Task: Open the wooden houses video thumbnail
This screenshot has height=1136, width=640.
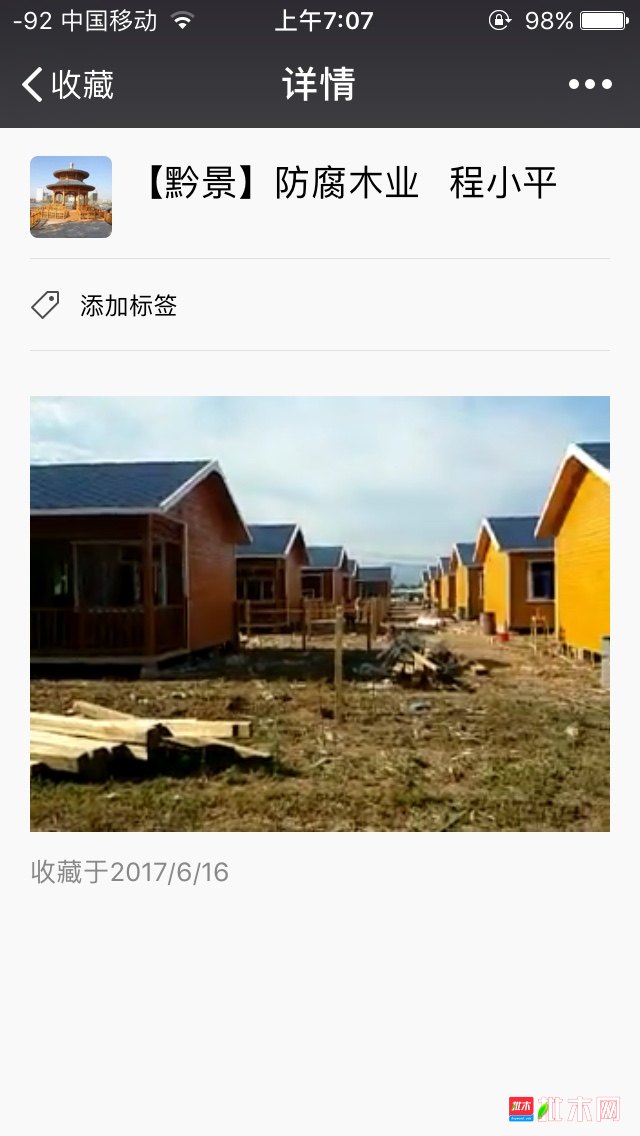Action: click(320, 613)
